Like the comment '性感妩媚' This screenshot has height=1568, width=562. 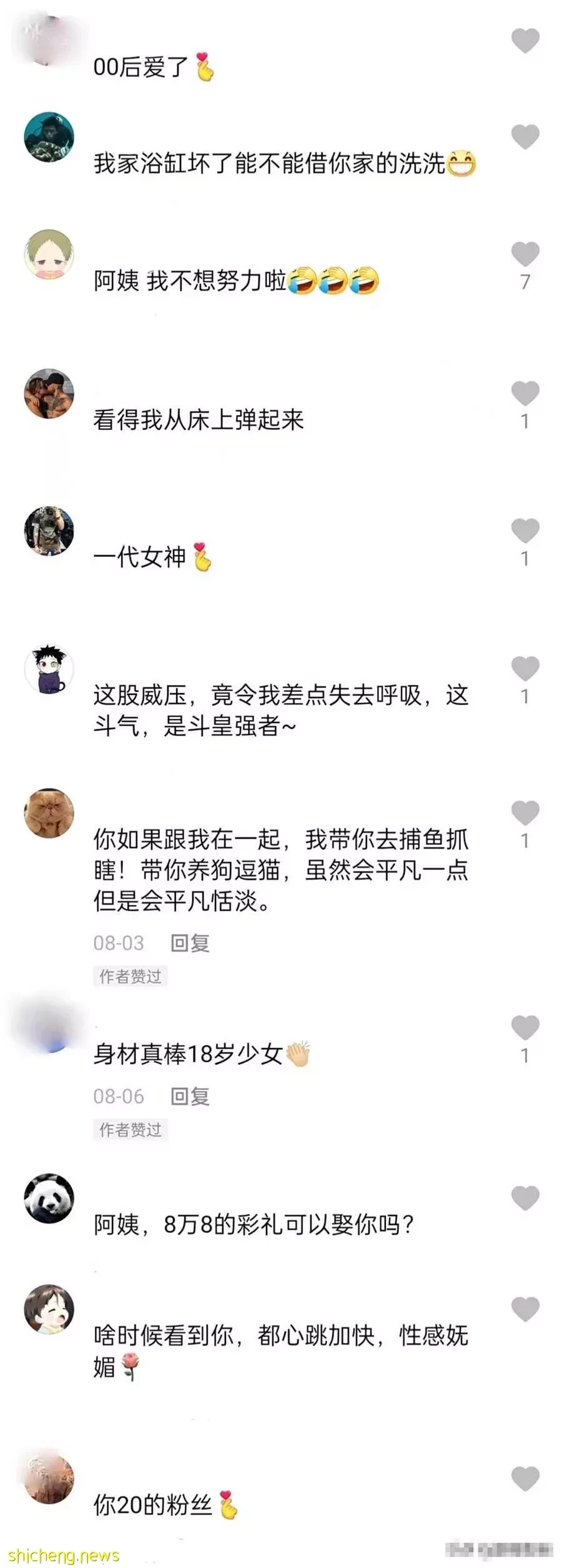tap(525, 1309)
